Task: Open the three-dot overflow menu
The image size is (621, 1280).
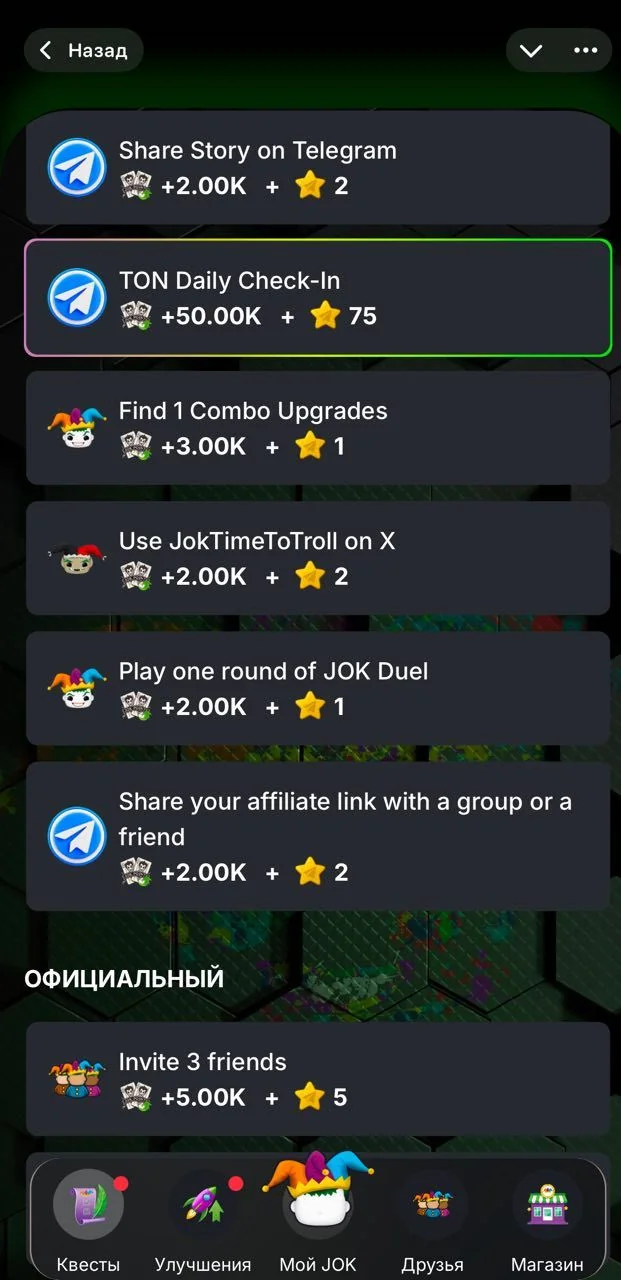Action: (585, 50)
